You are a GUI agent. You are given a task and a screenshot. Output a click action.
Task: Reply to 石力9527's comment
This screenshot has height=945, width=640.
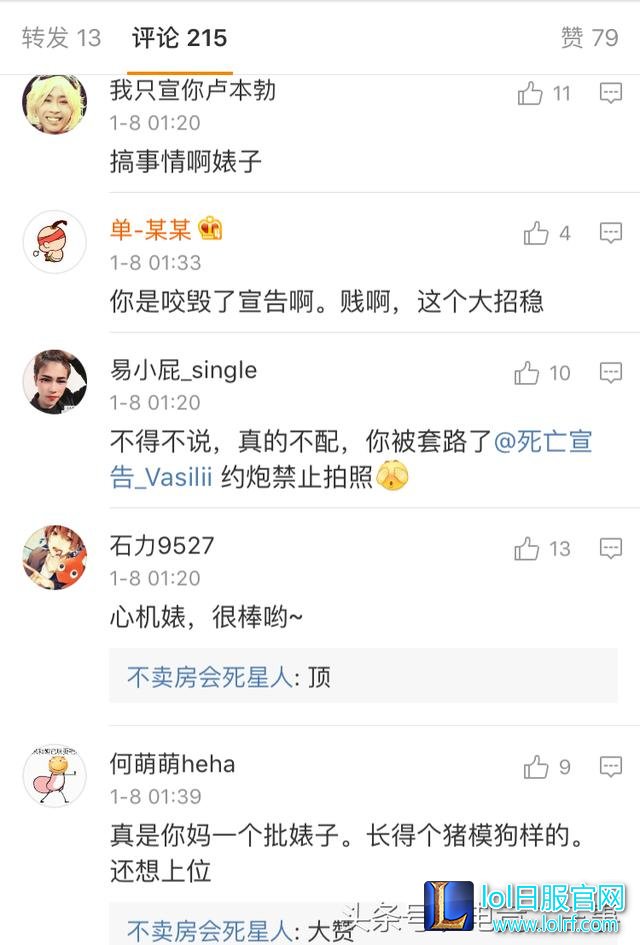(x=610, y=548)
